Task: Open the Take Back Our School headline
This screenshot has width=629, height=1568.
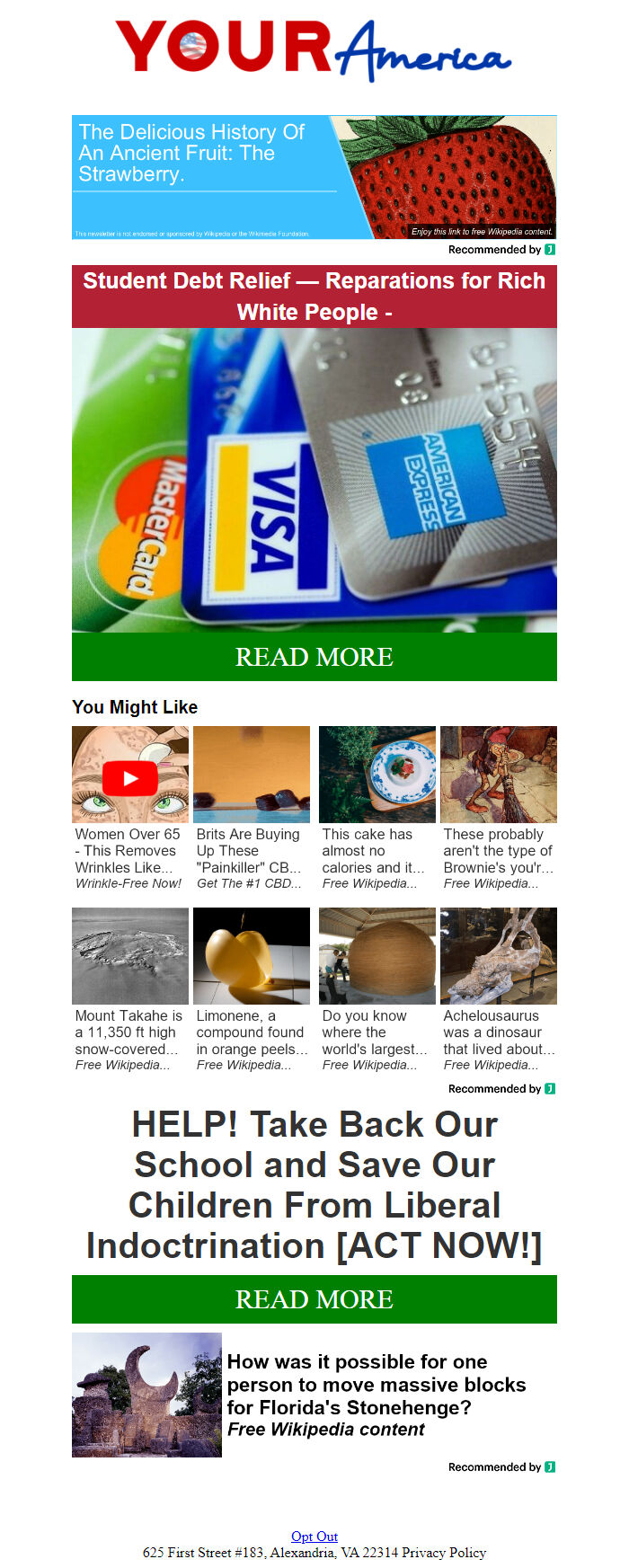Action: tap(314, 1184)
